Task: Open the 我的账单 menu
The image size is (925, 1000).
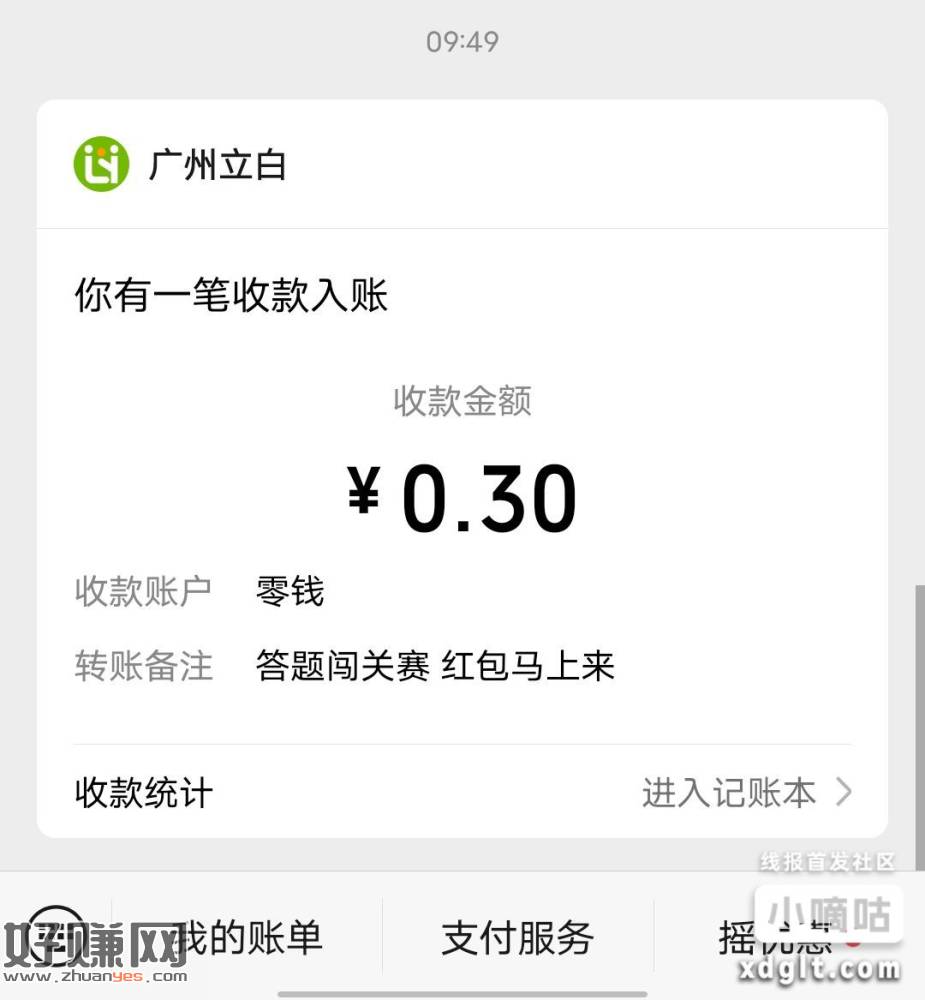Action: tap(250, 938)
